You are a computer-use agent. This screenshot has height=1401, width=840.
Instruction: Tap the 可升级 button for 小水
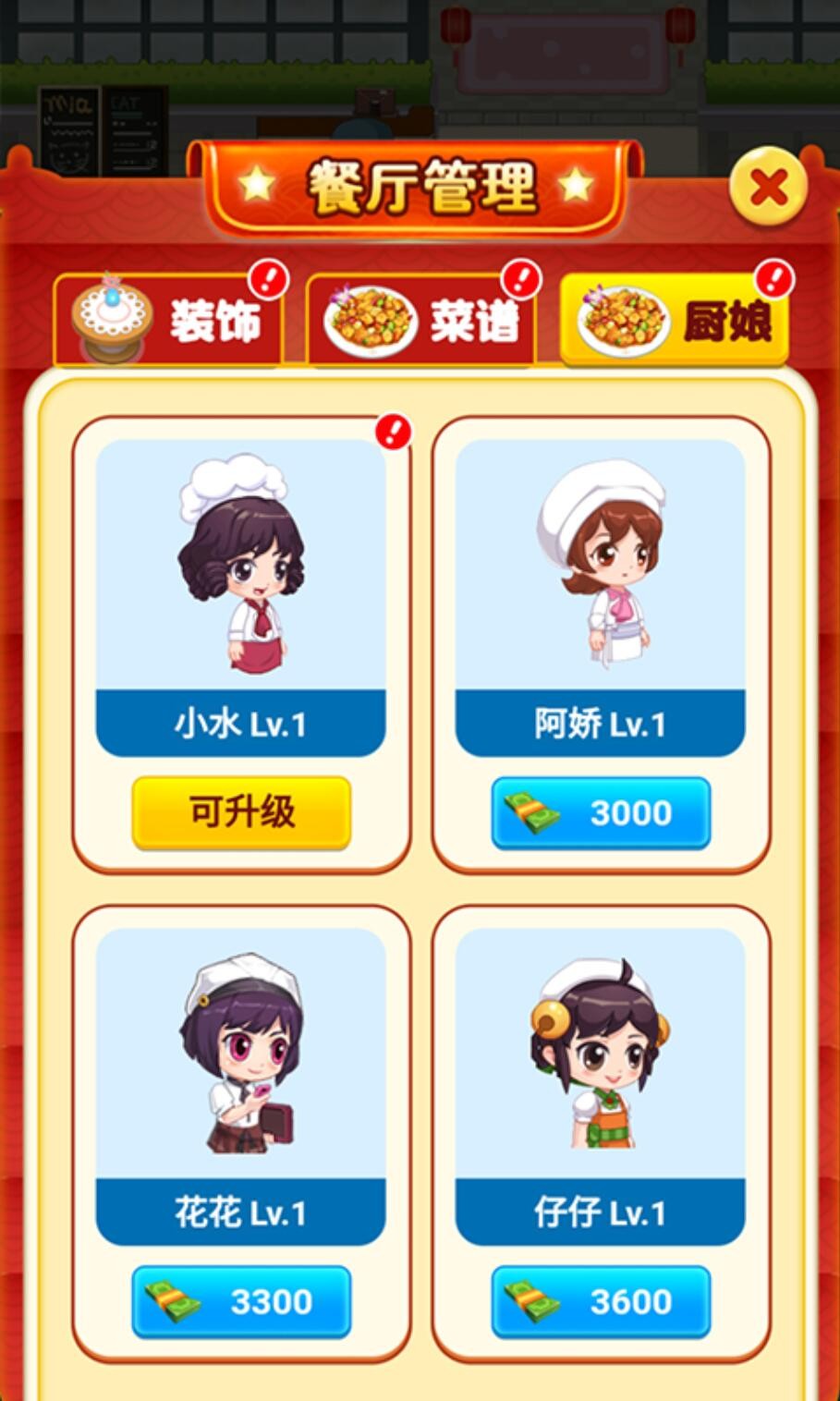tap(241, 812)
